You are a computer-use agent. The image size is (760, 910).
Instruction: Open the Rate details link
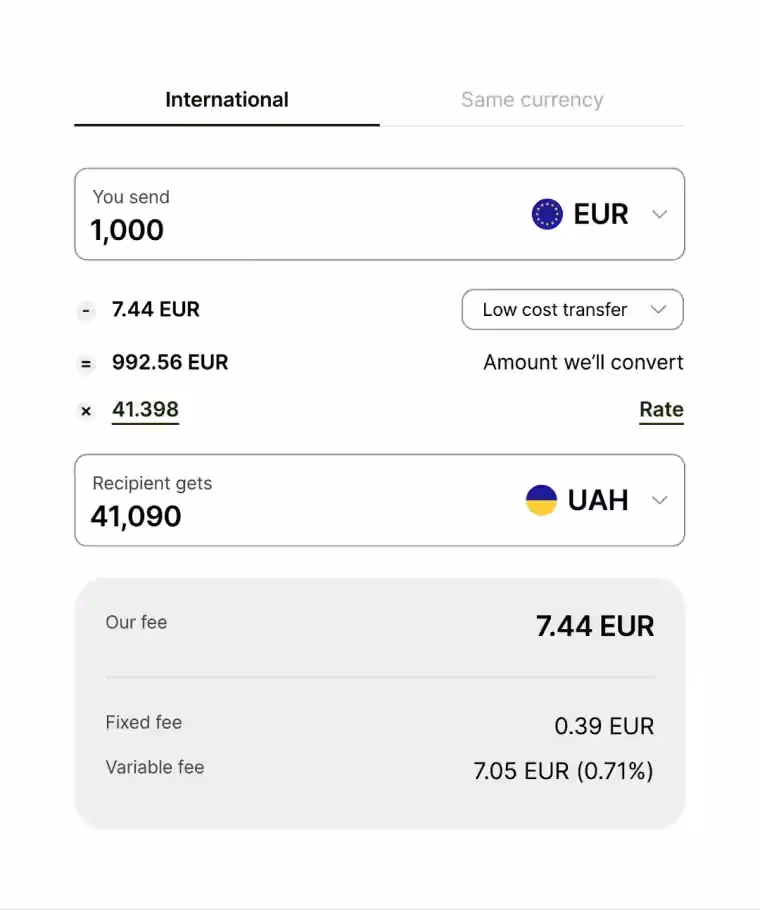[x=661, y=410]
